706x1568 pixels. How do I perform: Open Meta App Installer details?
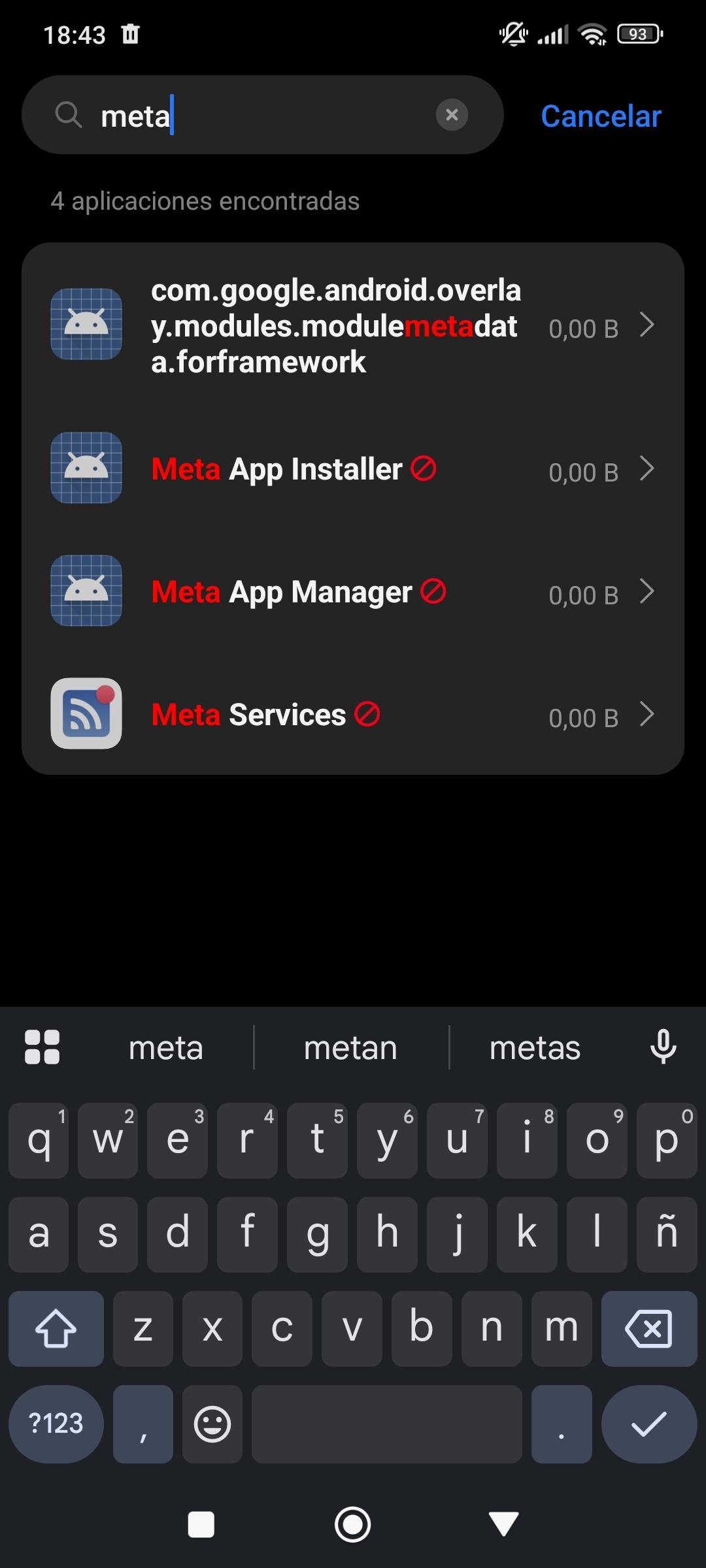[353, 468]
